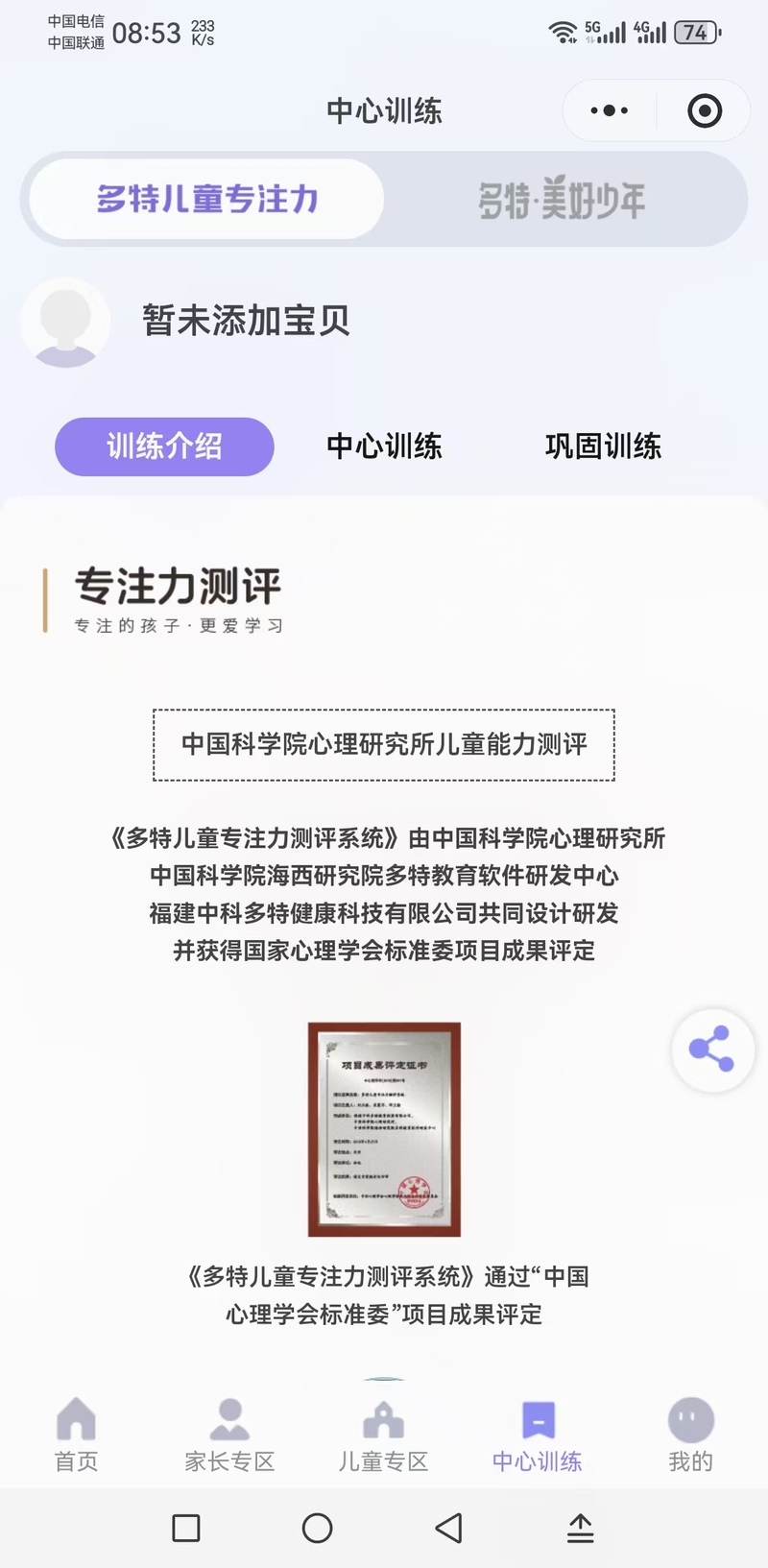768x1568 pixels.
Task: Open the 巩固训练 tab
Action: pos(603,446)
